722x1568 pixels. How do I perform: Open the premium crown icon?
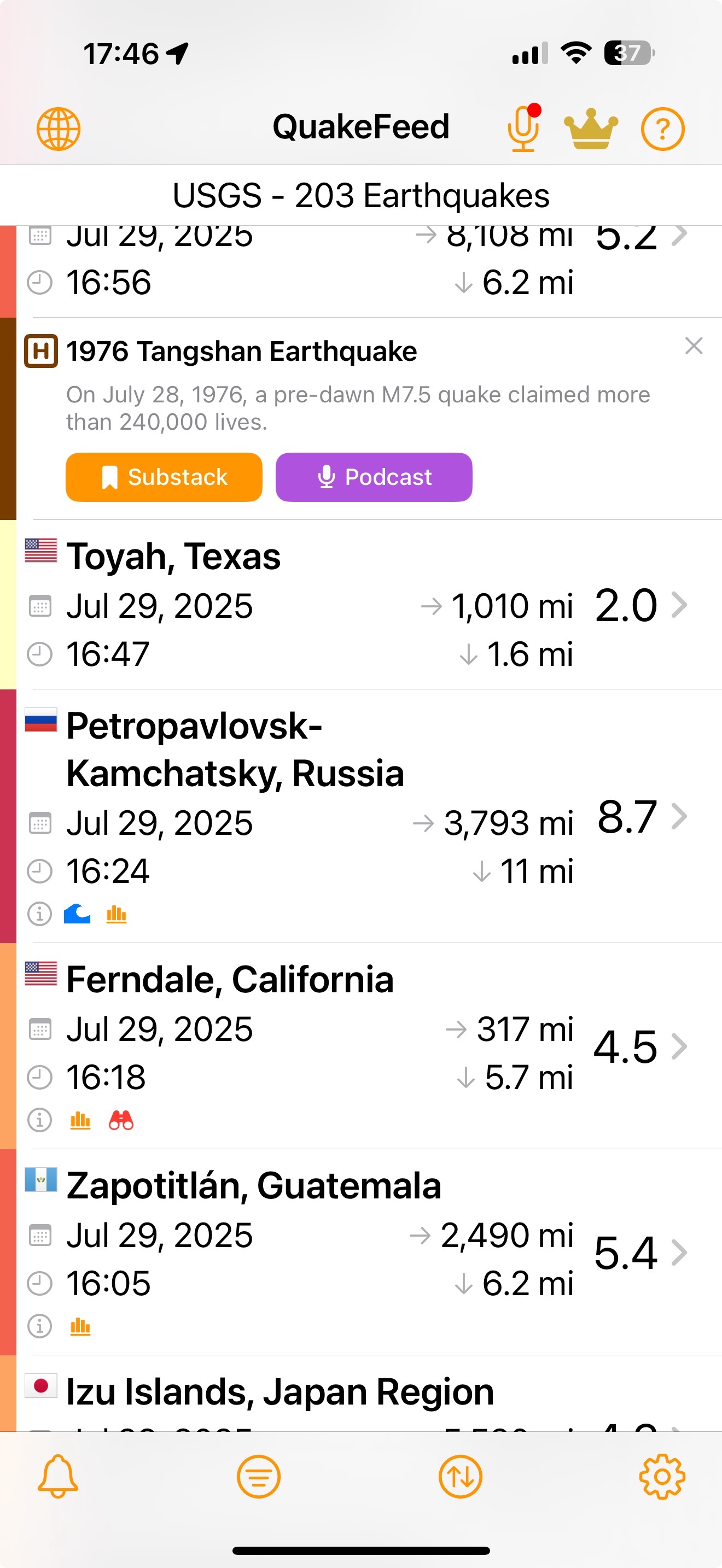click(591, 128)
